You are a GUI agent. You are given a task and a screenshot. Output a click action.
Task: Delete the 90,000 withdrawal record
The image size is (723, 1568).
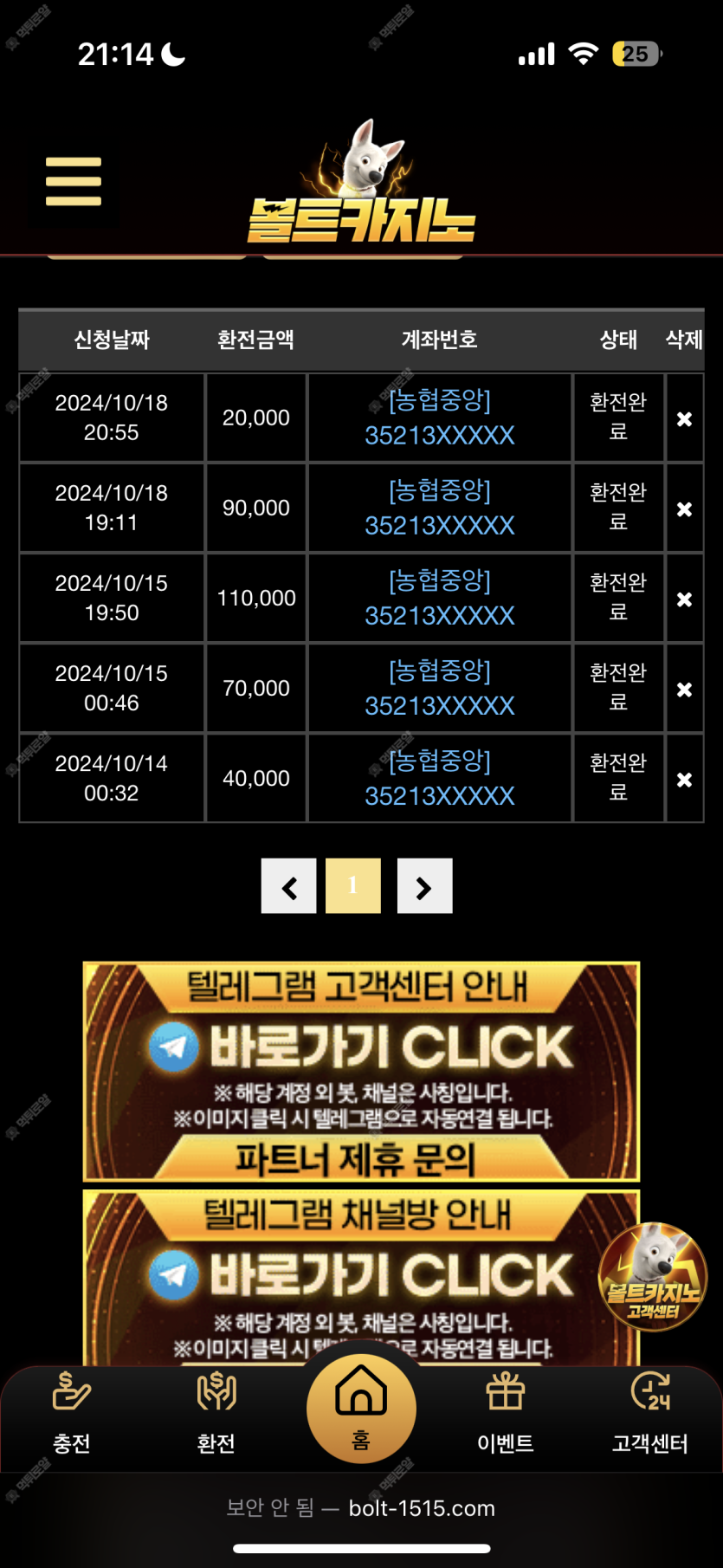click(684, 509)
